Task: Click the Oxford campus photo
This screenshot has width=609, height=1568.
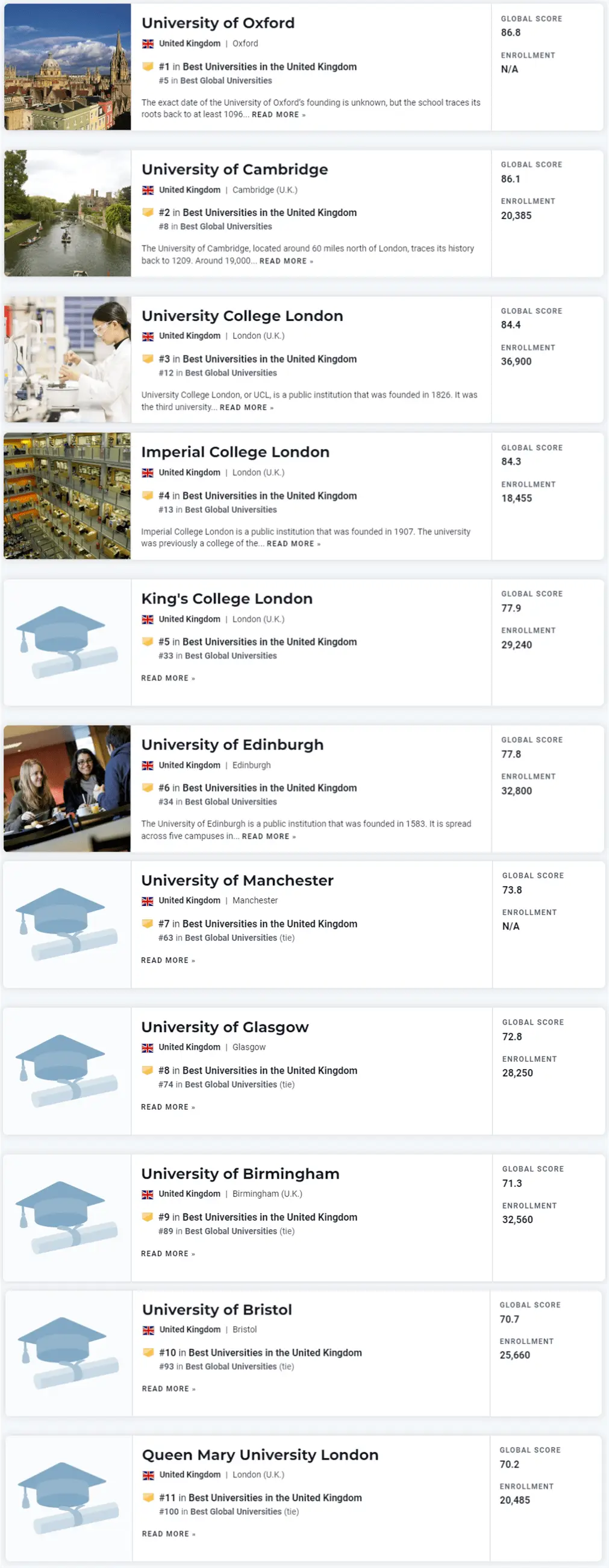Action: tap(67, 67)
